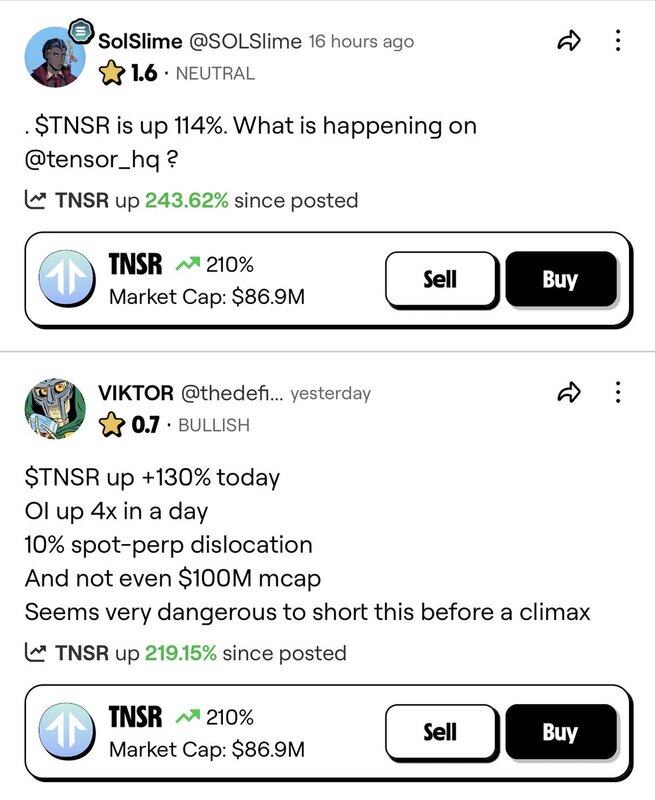Open overflow menu on VIKTOR's post
Image resolution: width=655 pixels, height=800 pixels.
coord(618,392)
